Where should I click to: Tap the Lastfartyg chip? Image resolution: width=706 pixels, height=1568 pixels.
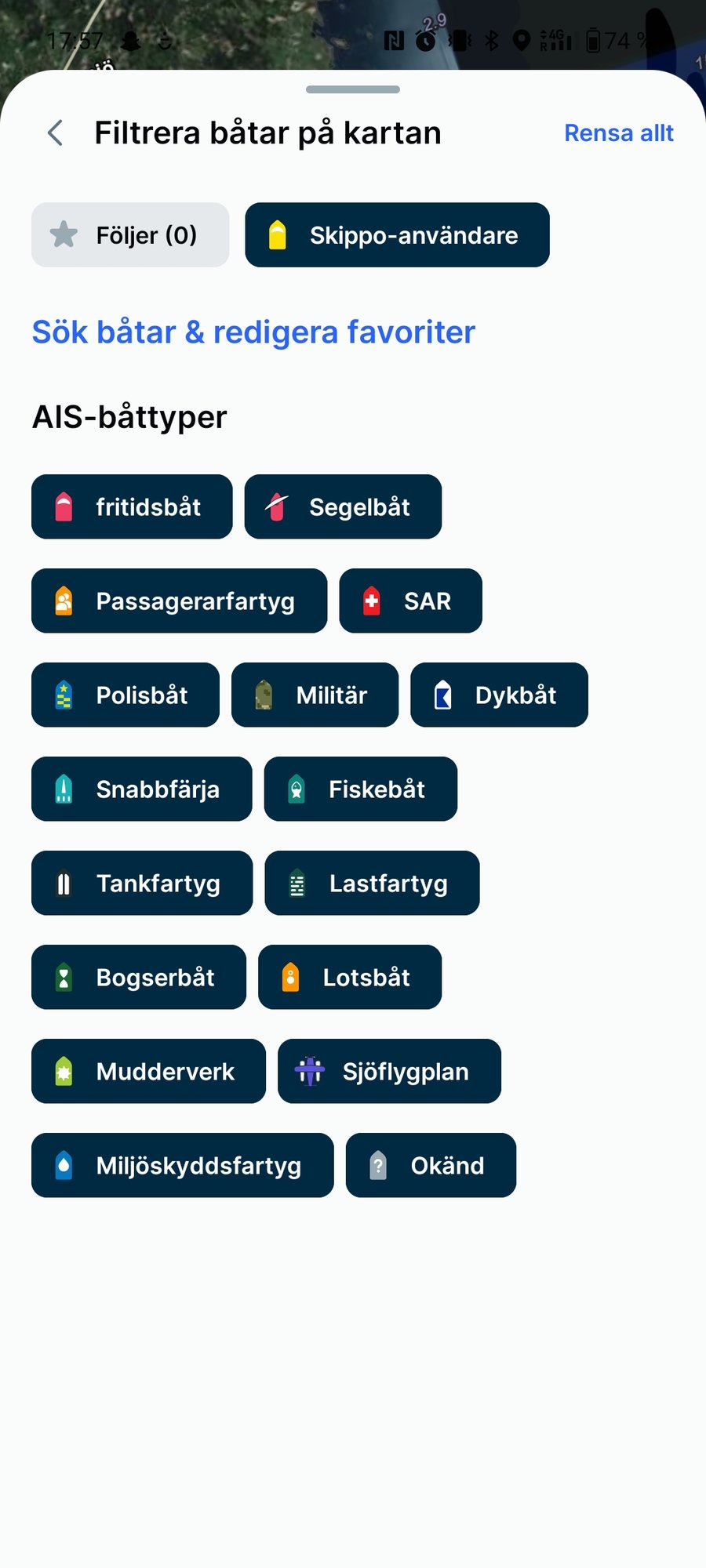click(372, 883)
